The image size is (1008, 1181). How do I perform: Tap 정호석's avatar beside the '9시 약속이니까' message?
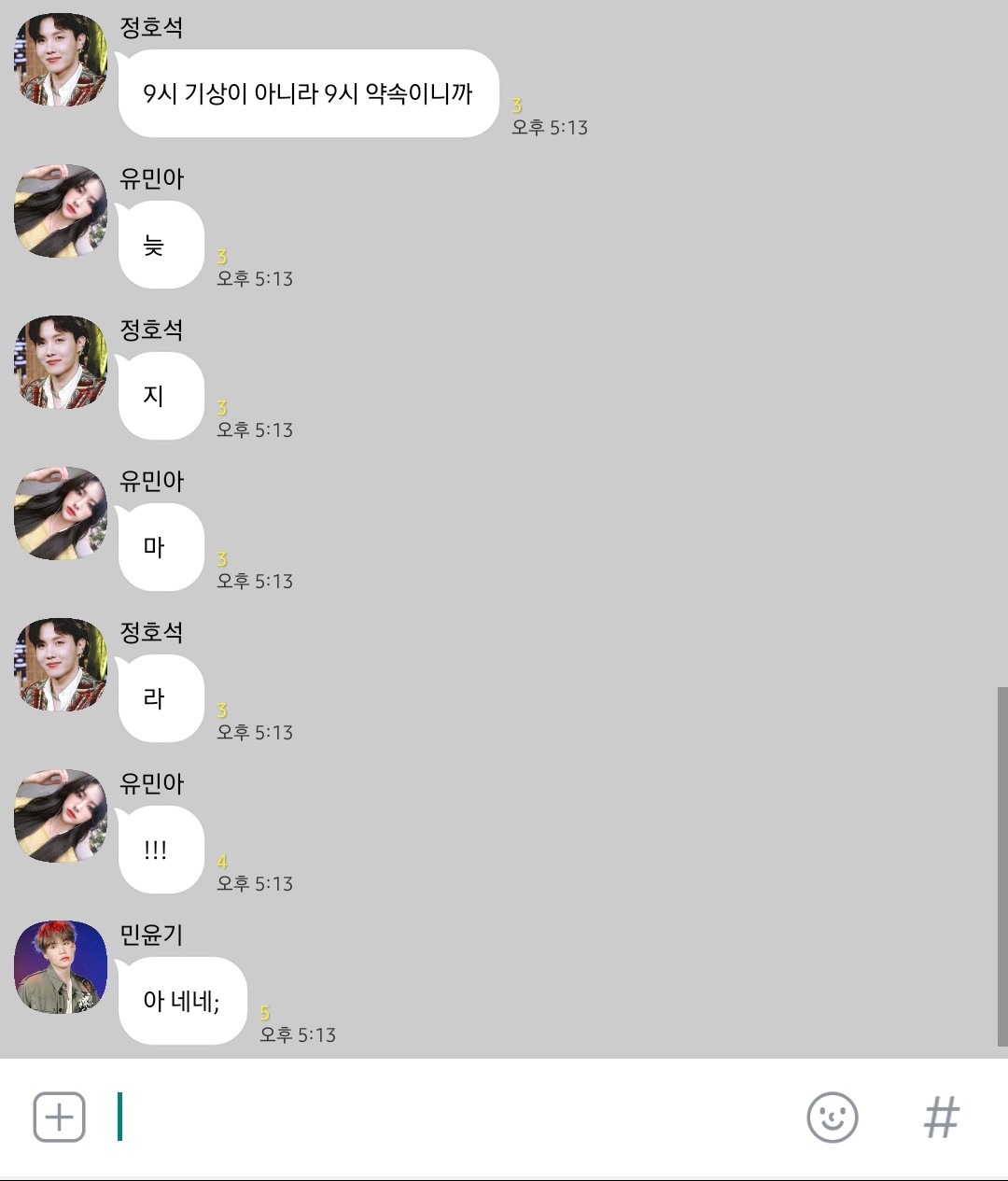[61, 60]
